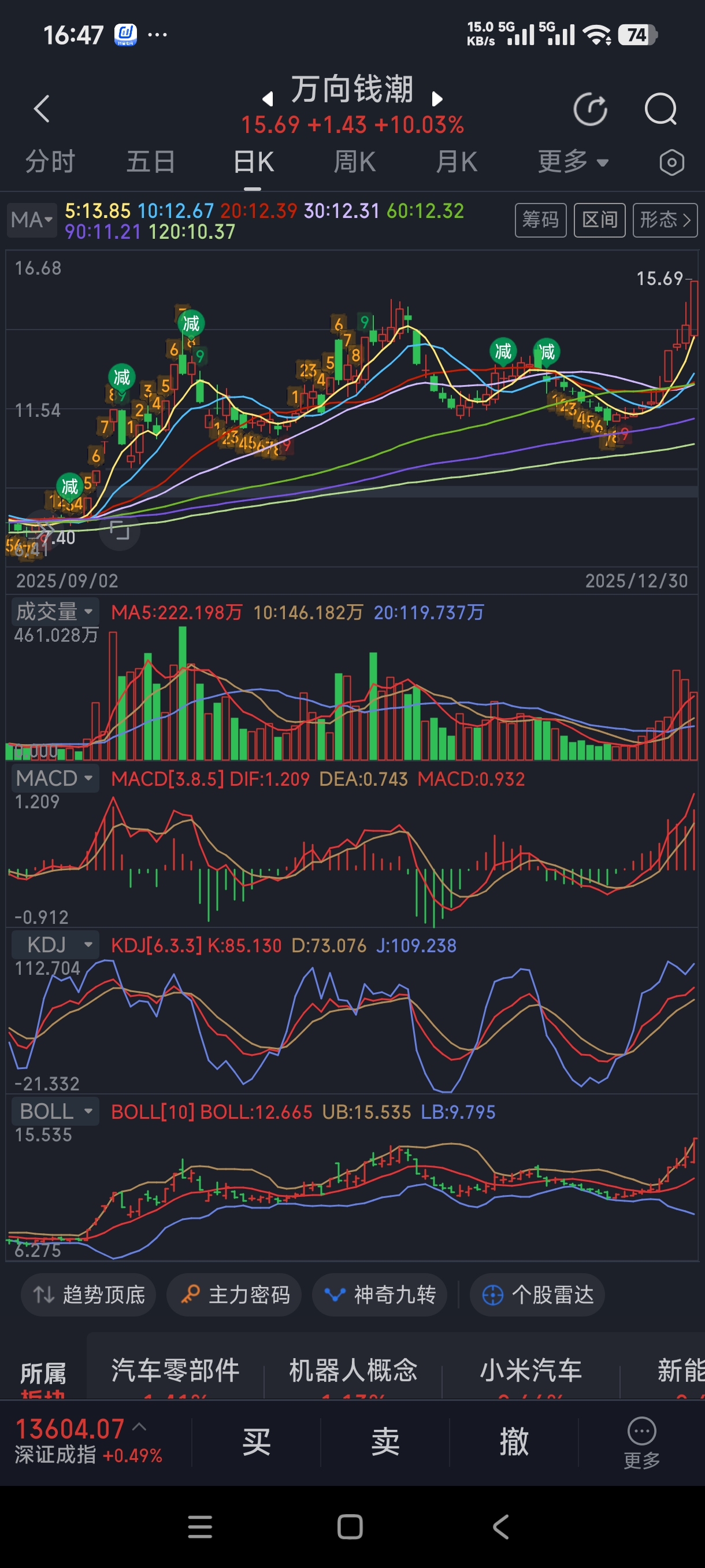Screen dimensions: 705x1568
Task: Show the next stock with right arrow
Action: (x=437, y=99)
